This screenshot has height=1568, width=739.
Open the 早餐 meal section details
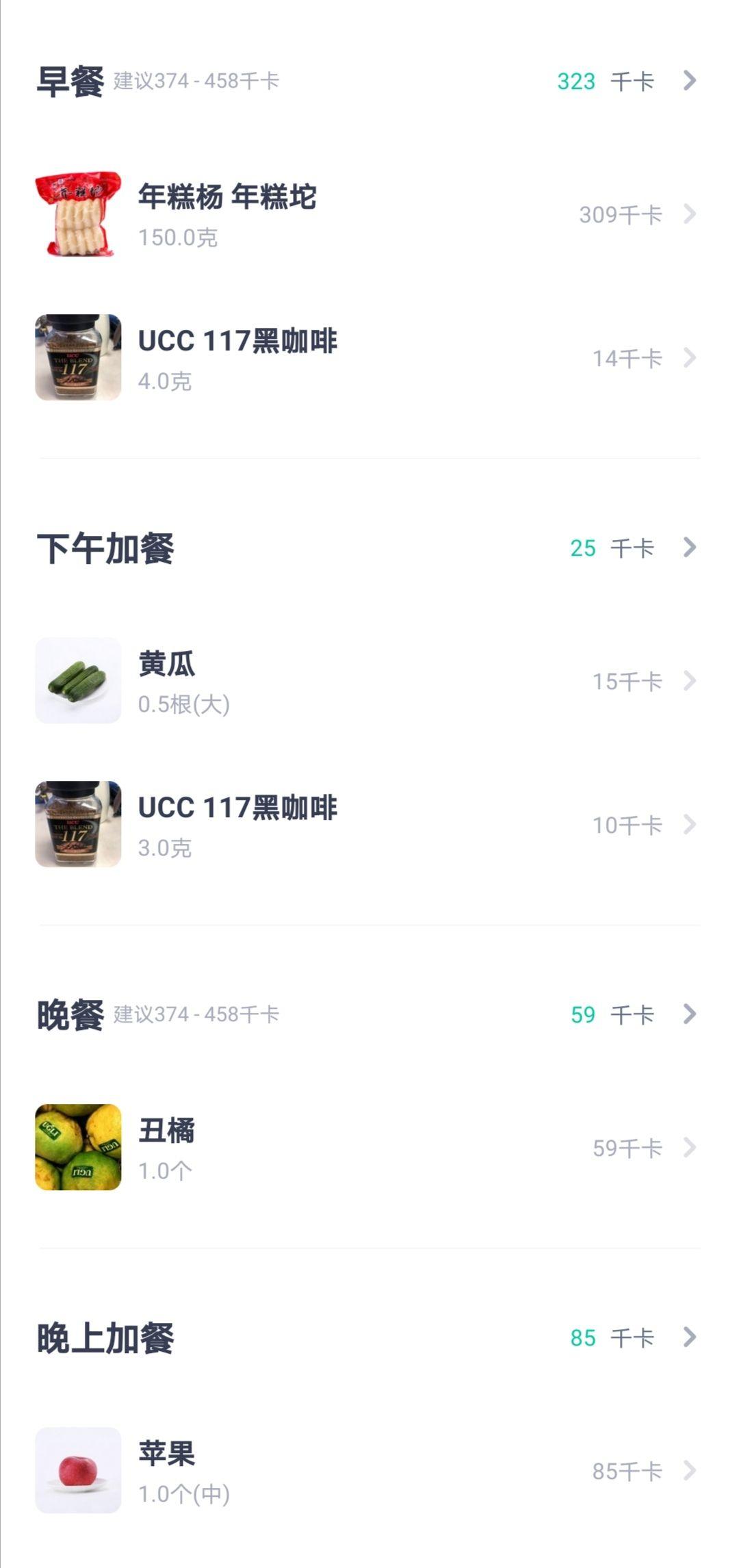(689, 81)
